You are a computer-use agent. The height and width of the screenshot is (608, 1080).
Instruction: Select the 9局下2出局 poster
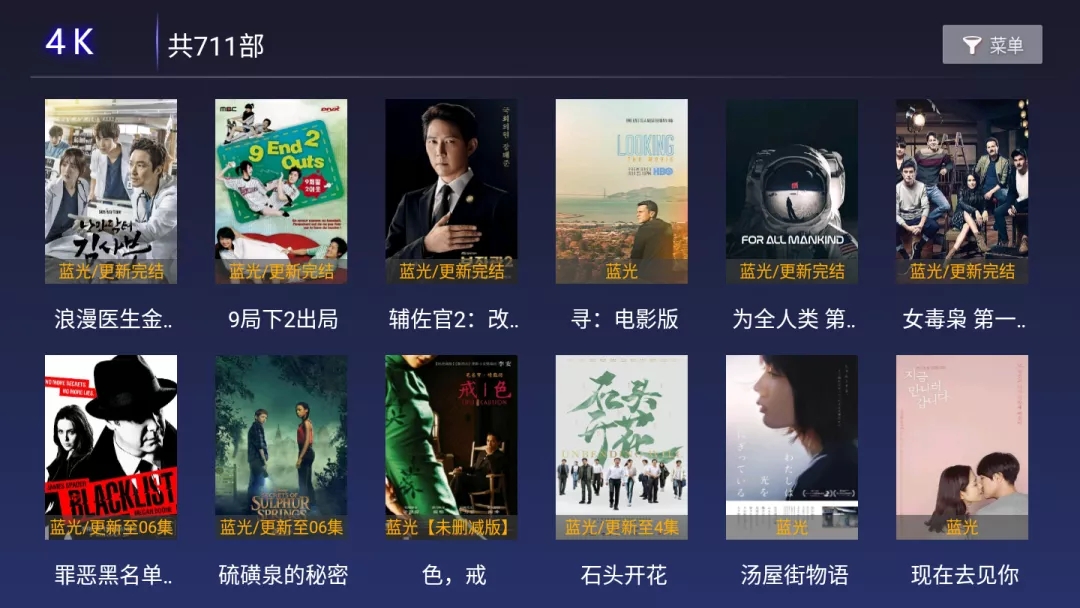281,191
